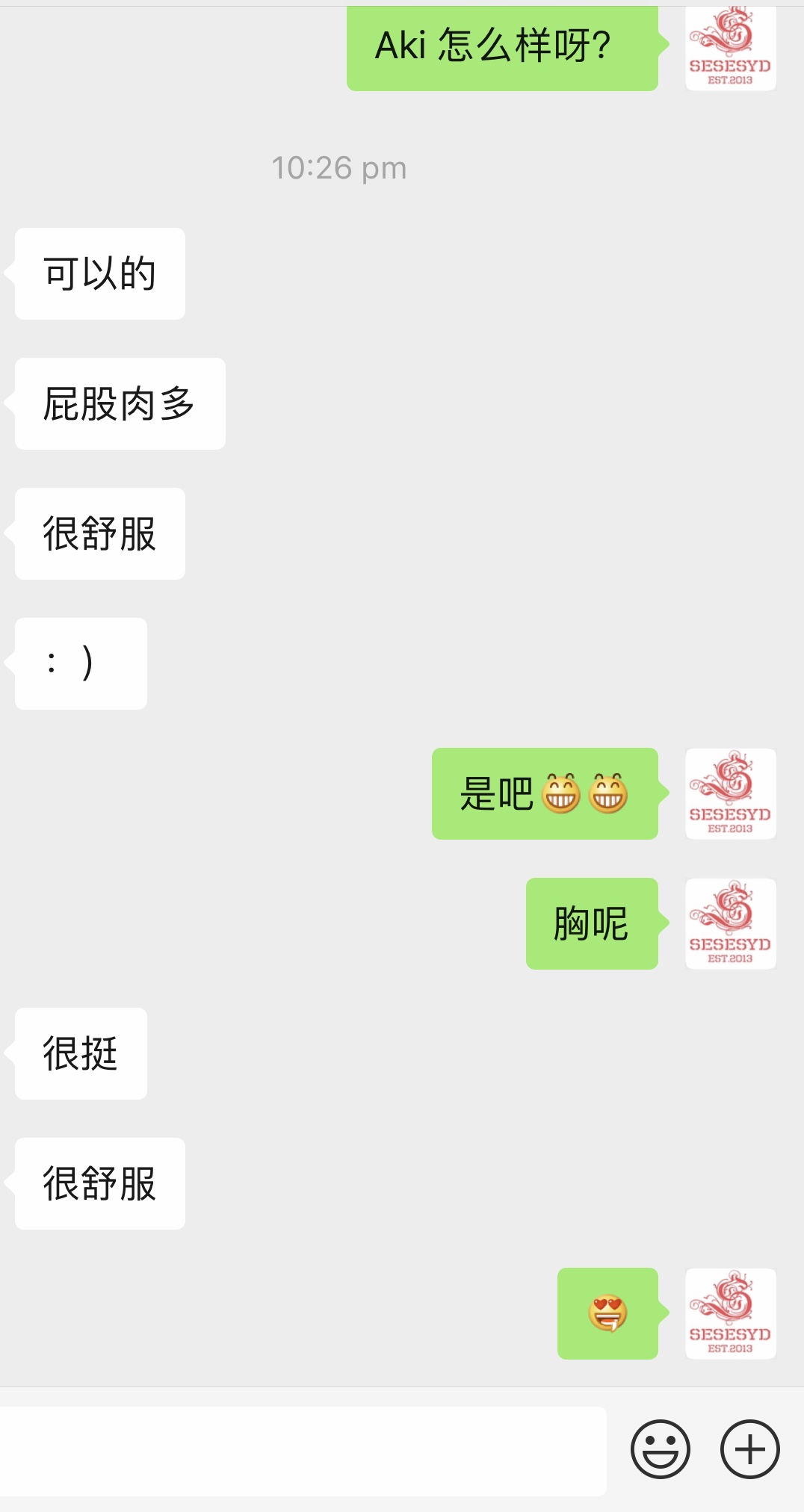Open the emoji sticker panel

[660, 1449]
